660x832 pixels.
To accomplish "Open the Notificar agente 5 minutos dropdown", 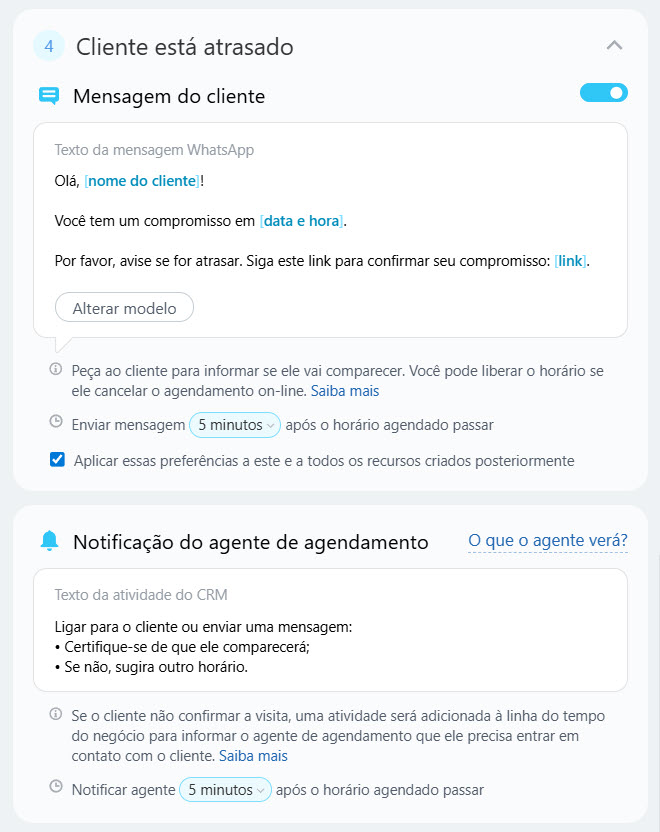I will 225,789.
